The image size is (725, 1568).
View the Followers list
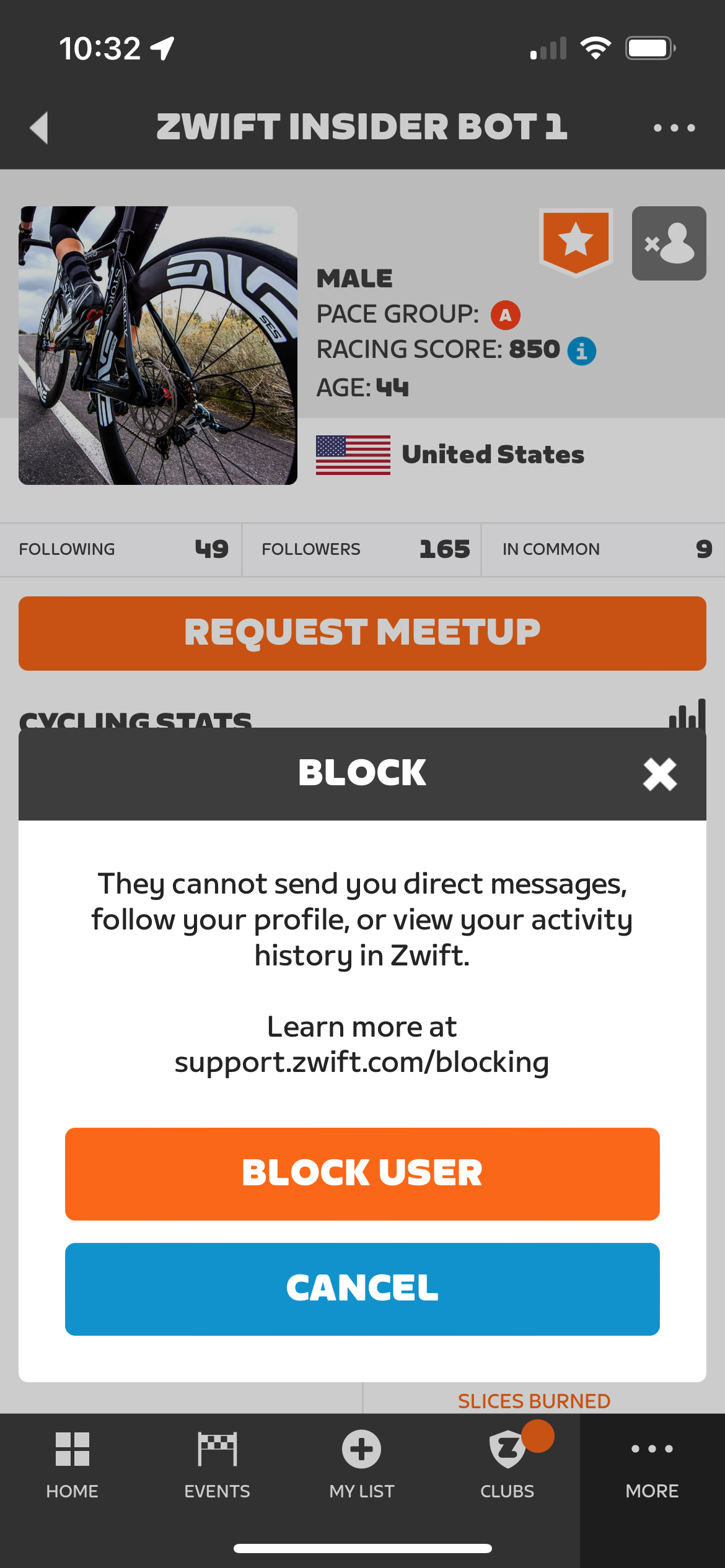[362, 549]
